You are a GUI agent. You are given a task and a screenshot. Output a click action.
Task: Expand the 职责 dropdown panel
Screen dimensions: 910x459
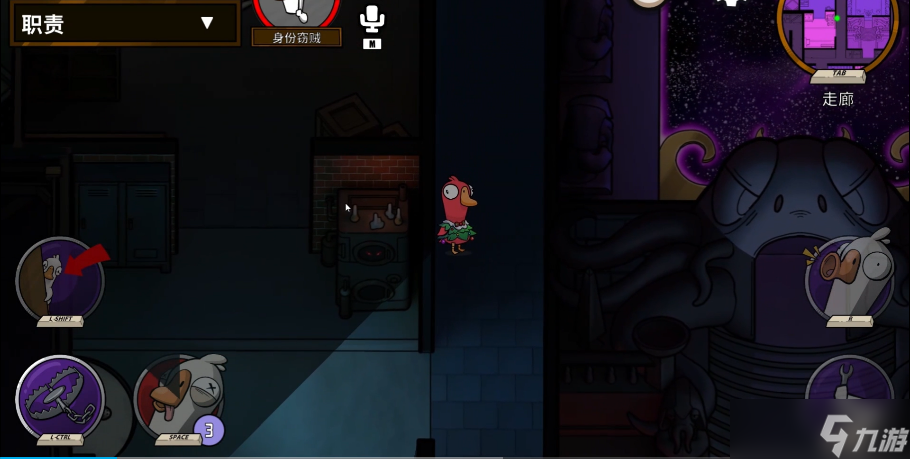coord(206,22)
